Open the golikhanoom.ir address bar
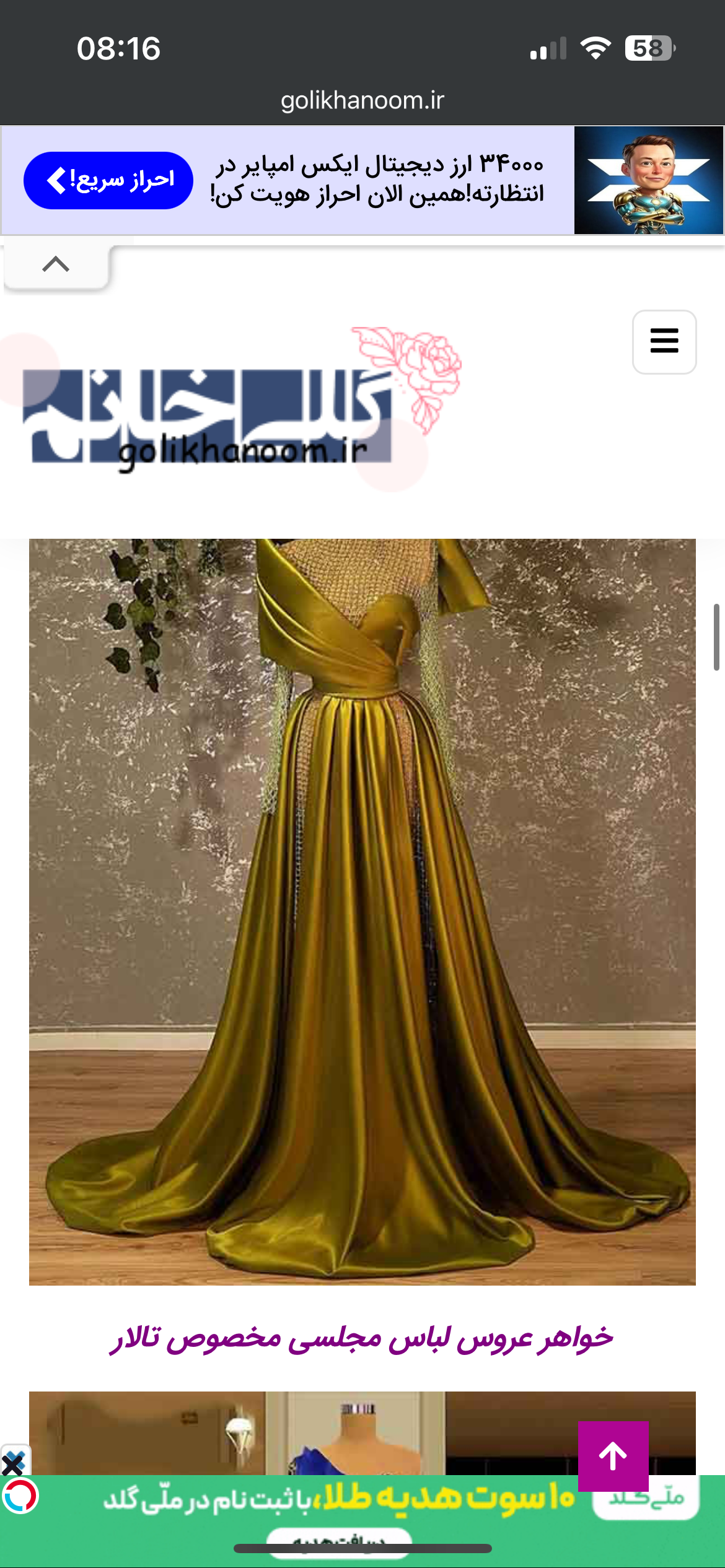The image size is (725, 1568). (362, 100)
